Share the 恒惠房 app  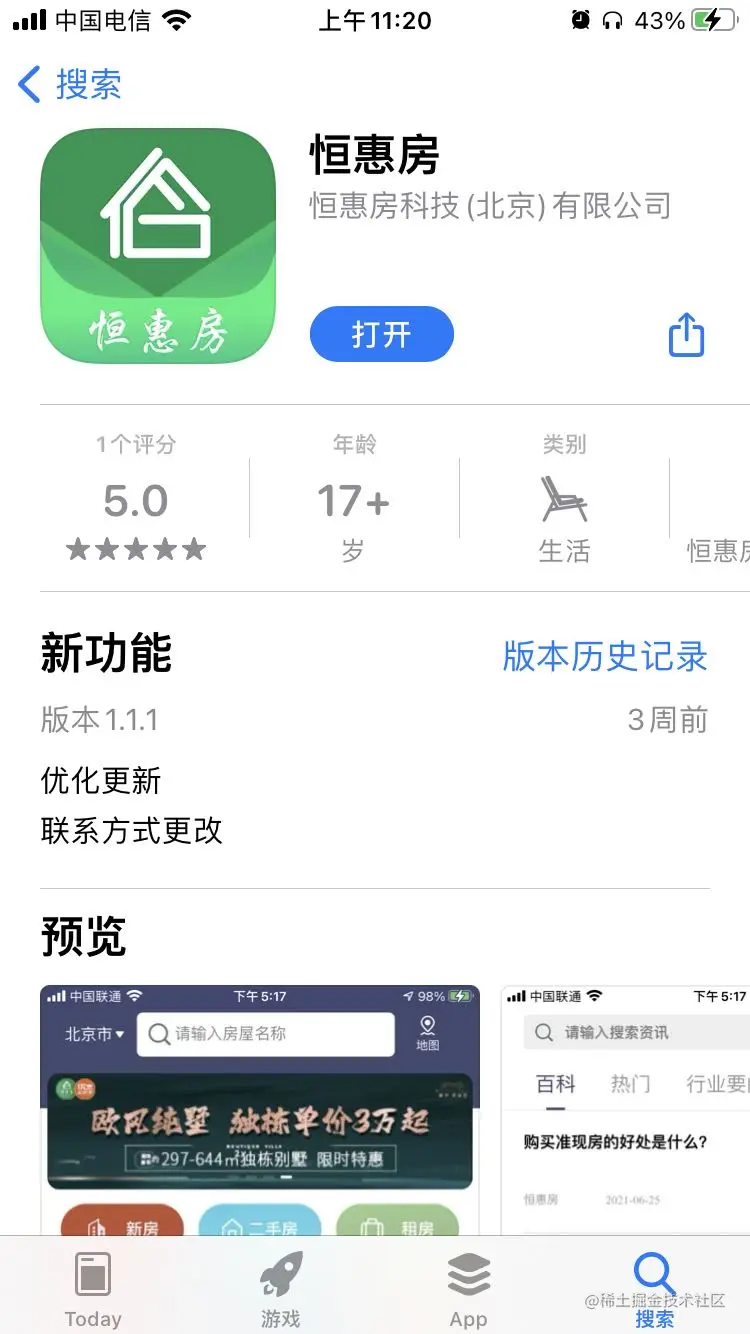686,335
